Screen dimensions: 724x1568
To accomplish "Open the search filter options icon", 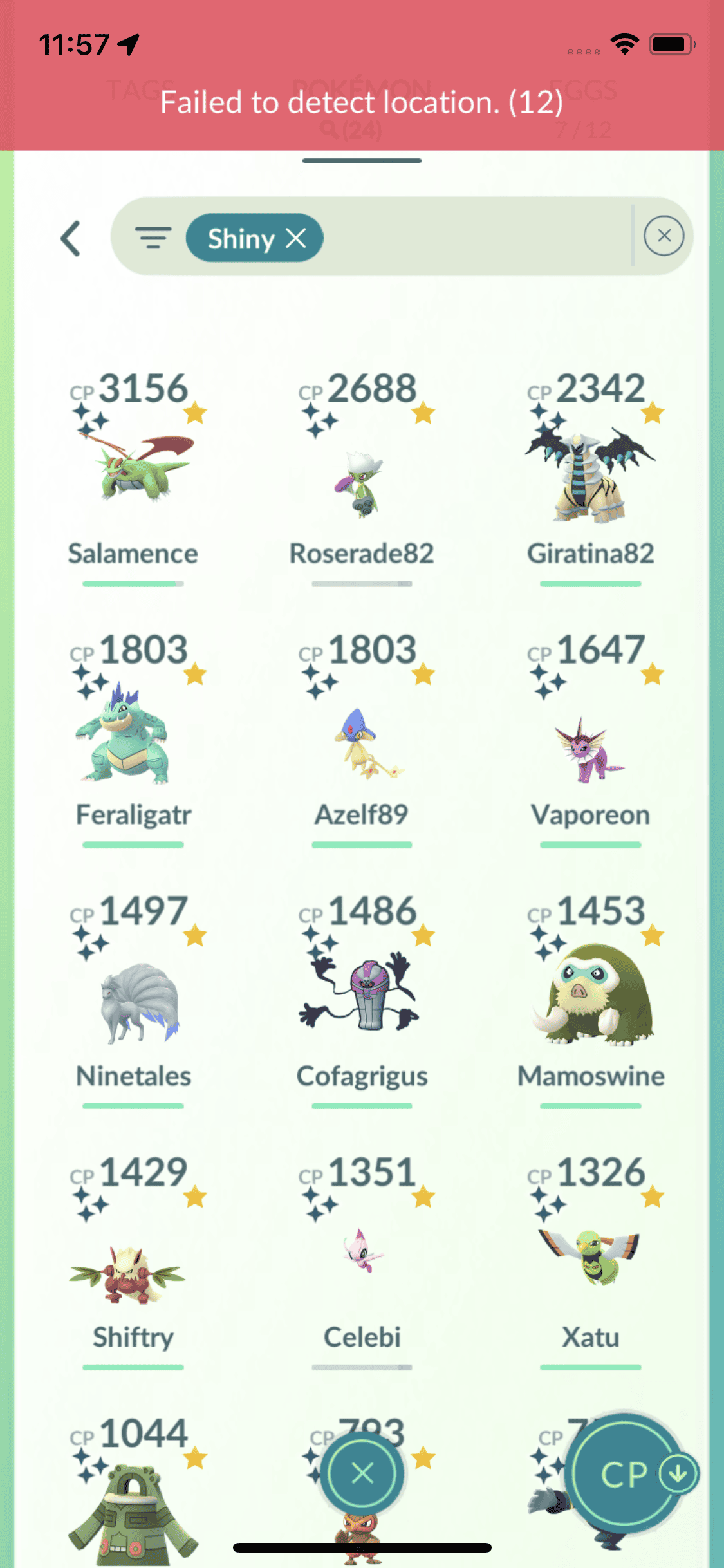I will pyautogui.click(x=153, y=238).
